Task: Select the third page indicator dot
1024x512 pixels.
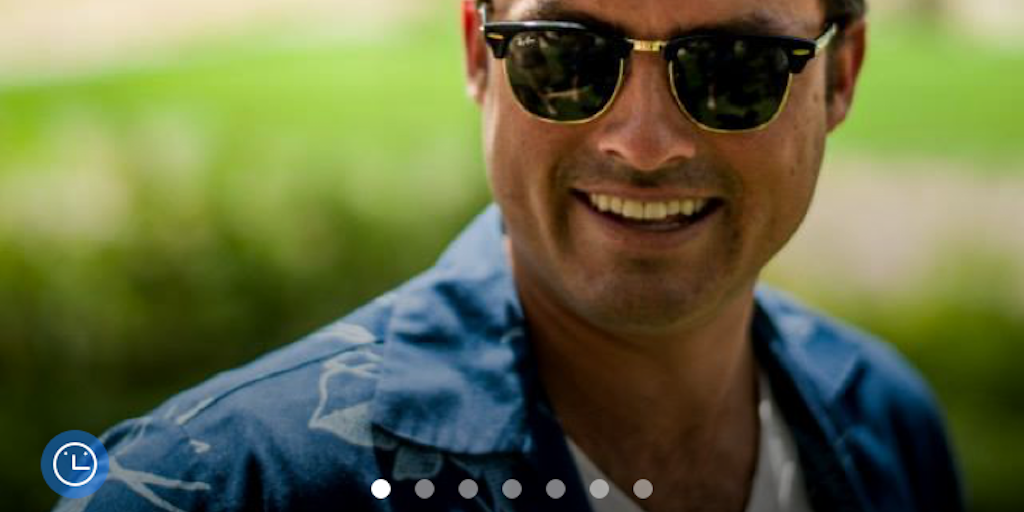Action: [x=468, y=488]
